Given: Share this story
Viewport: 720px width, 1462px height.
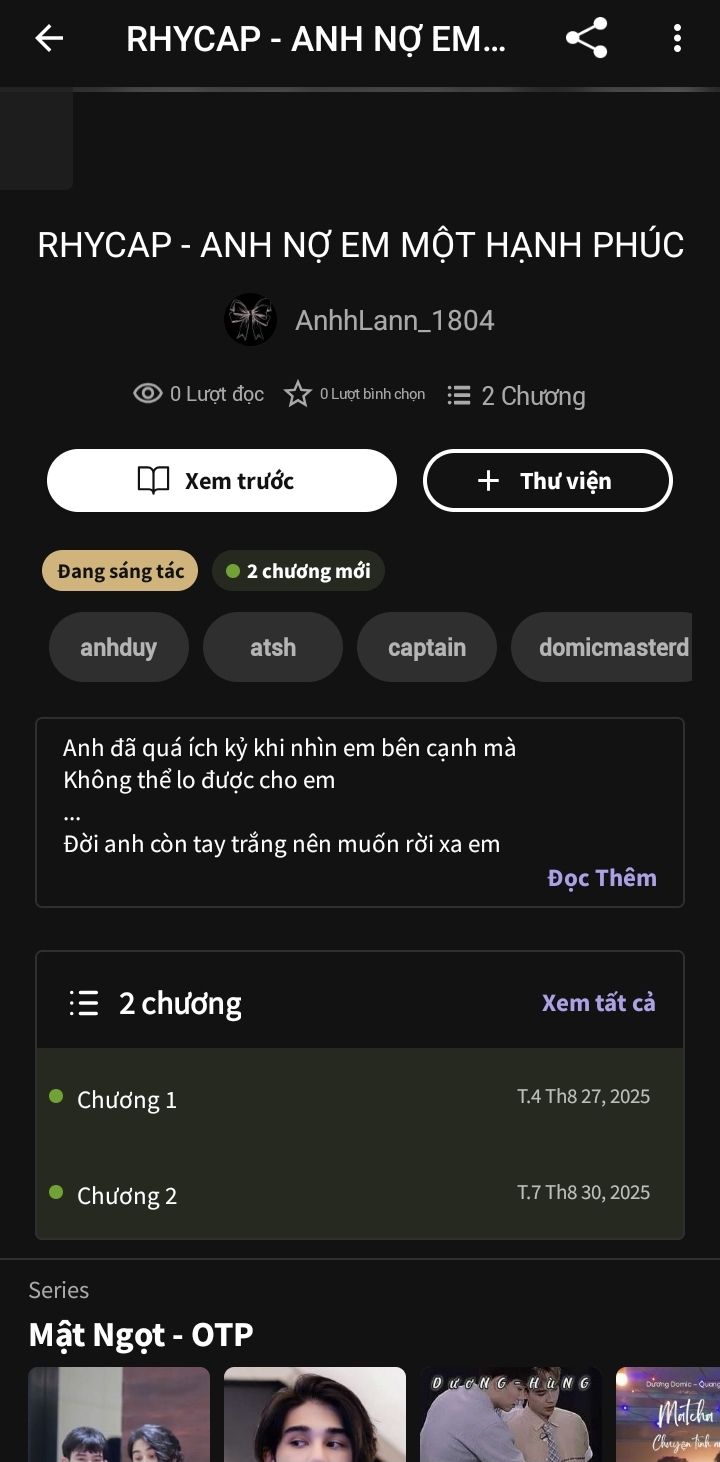Looking at the screenshot, I should pyautogui.click(x=586, y=39).
